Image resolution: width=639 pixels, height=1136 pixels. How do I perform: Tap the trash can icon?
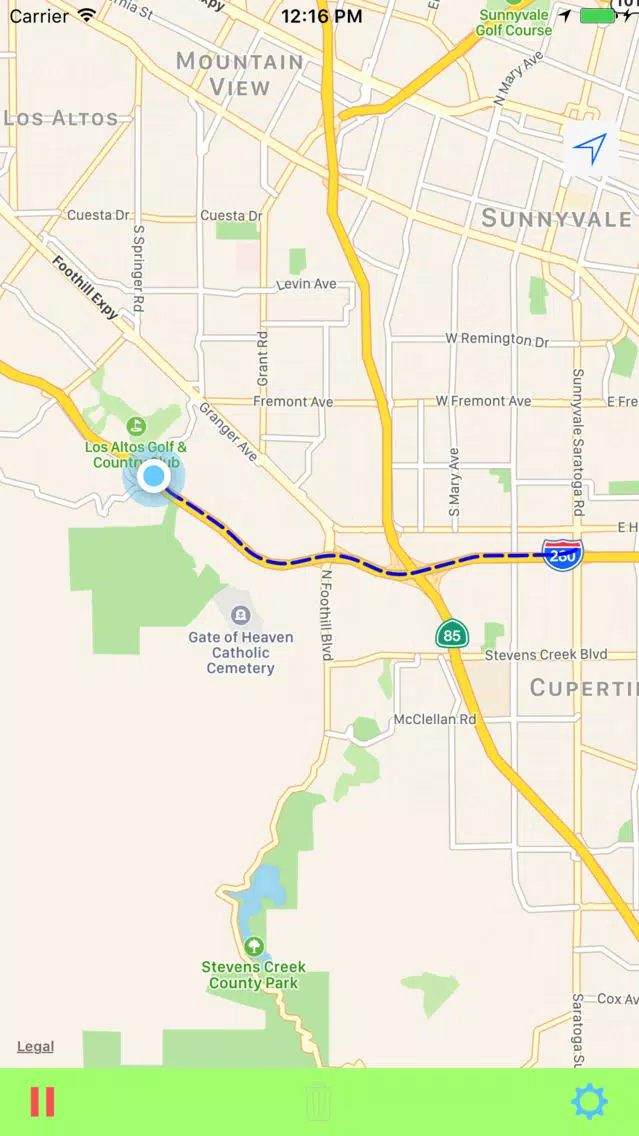point(317,1102)
